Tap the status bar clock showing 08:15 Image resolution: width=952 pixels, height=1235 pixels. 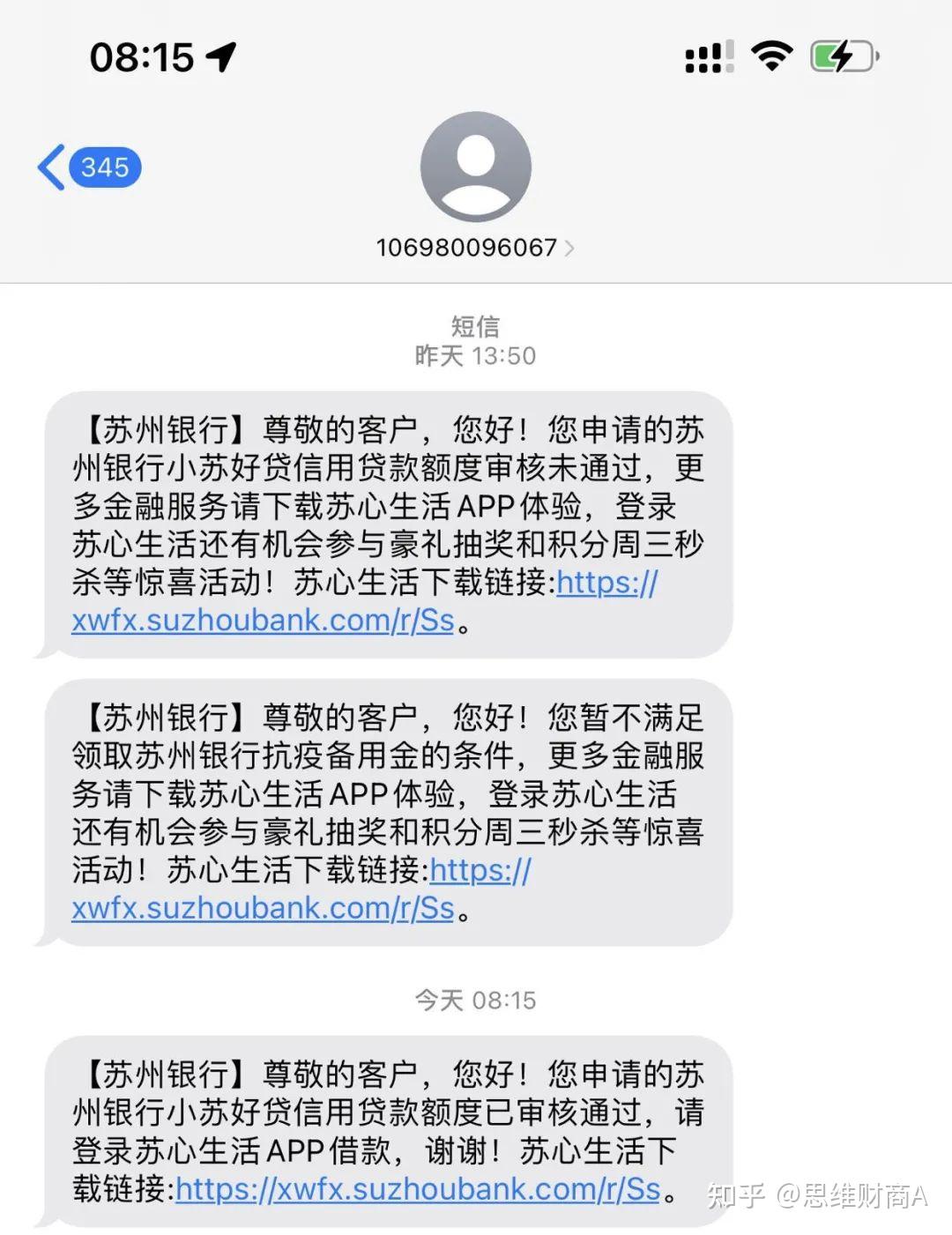point(141,56)
